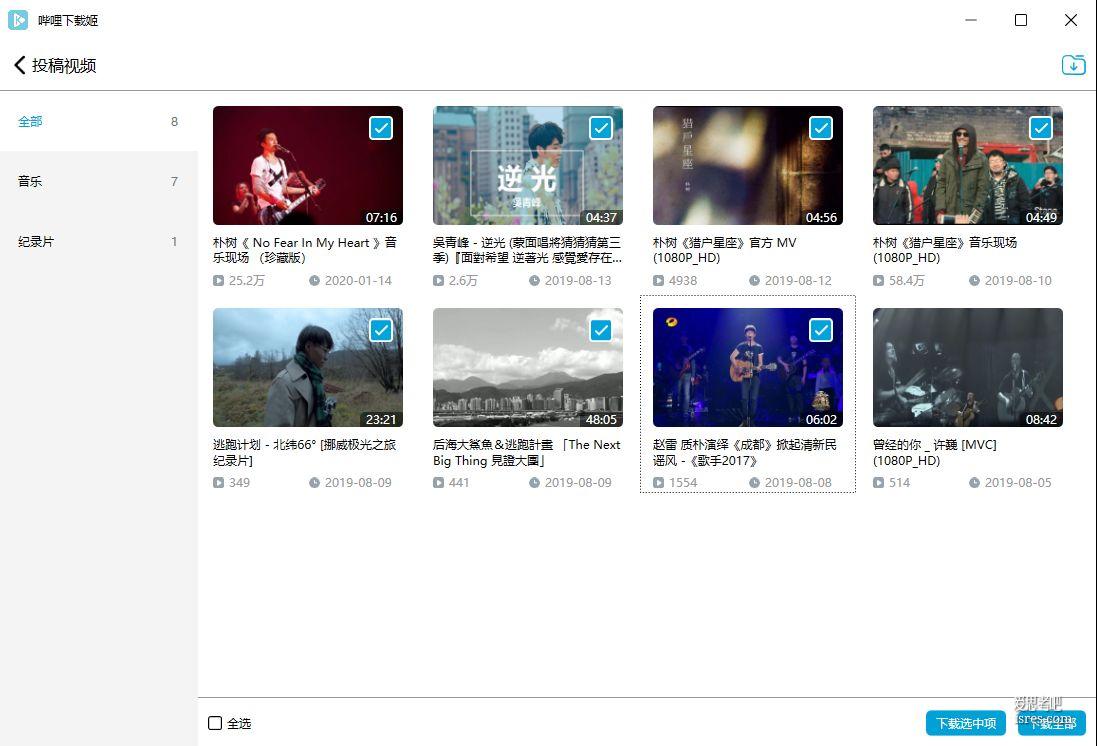Uncheck the 吴青峰 逆光 video checkbox
Image resolution: width=1097 pixels, height=746 pixels.
click(x=601, y=127)
